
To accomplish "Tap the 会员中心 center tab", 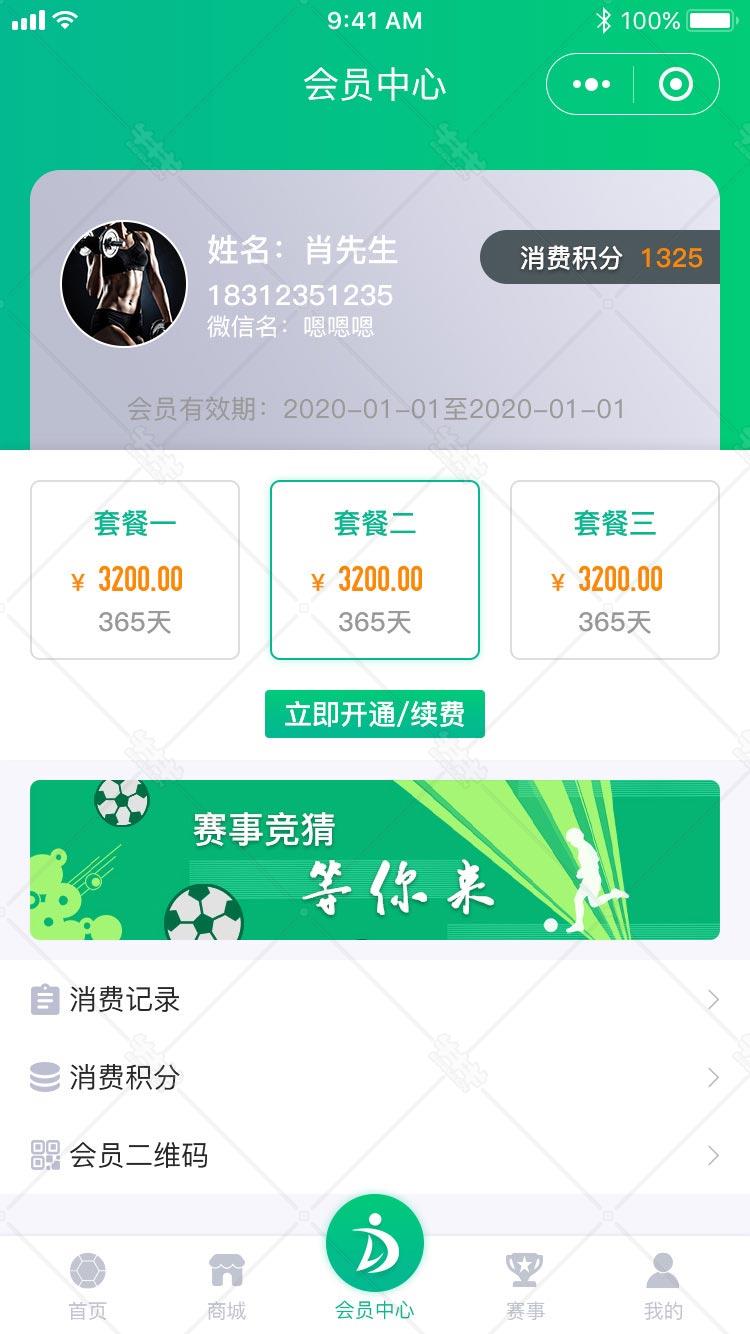I will tap(375, 1258).
